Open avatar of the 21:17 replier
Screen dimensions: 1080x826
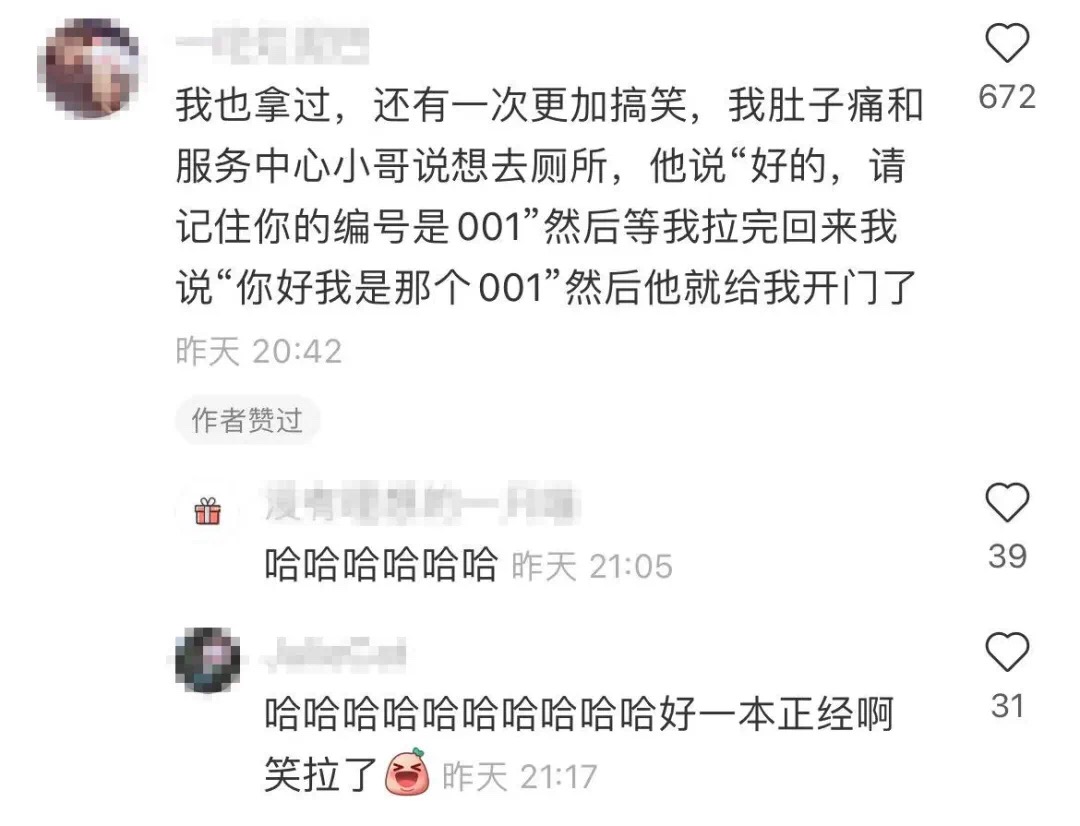coord(208,660)
